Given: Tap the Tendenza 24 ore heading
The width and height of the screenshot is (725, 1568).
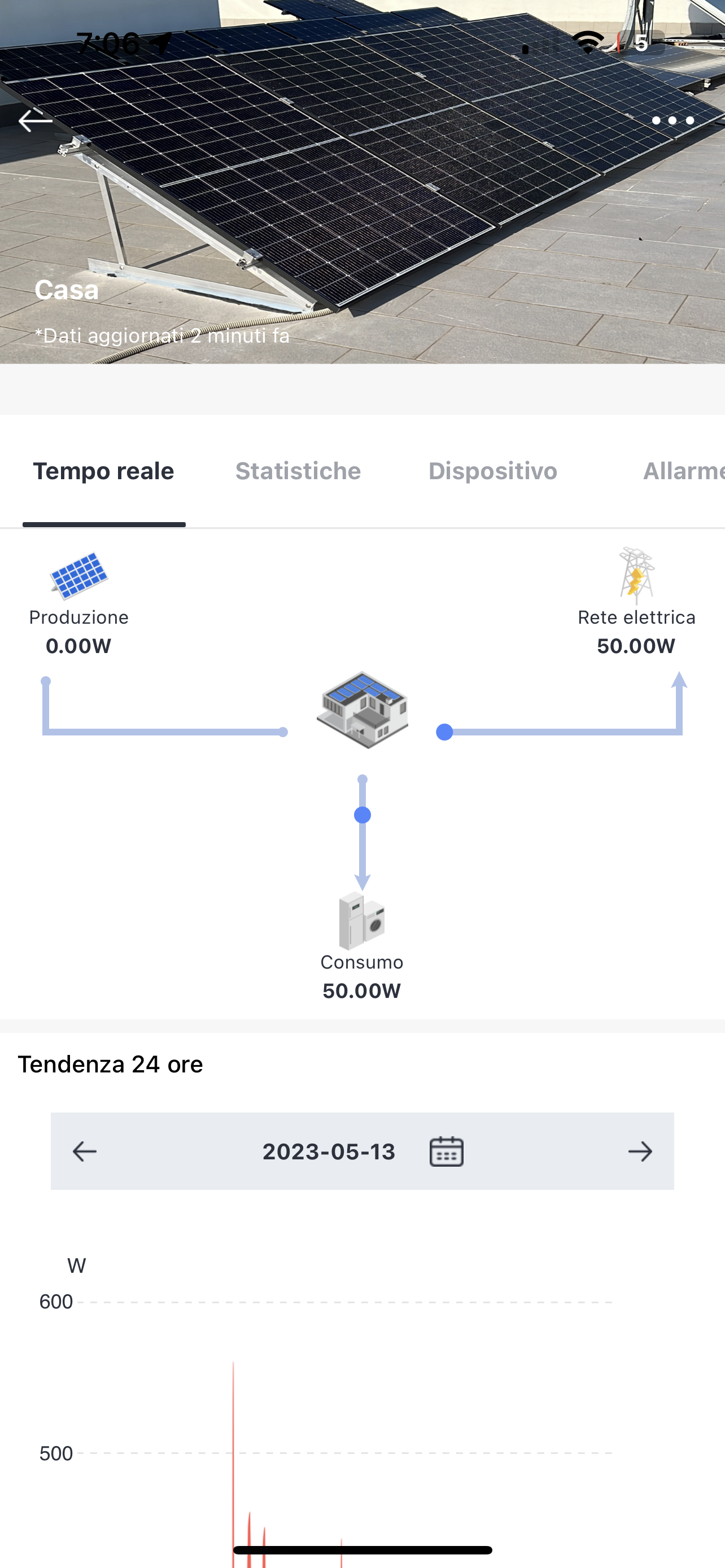Looking at the screenshot, I should [x=111, y=1063].
